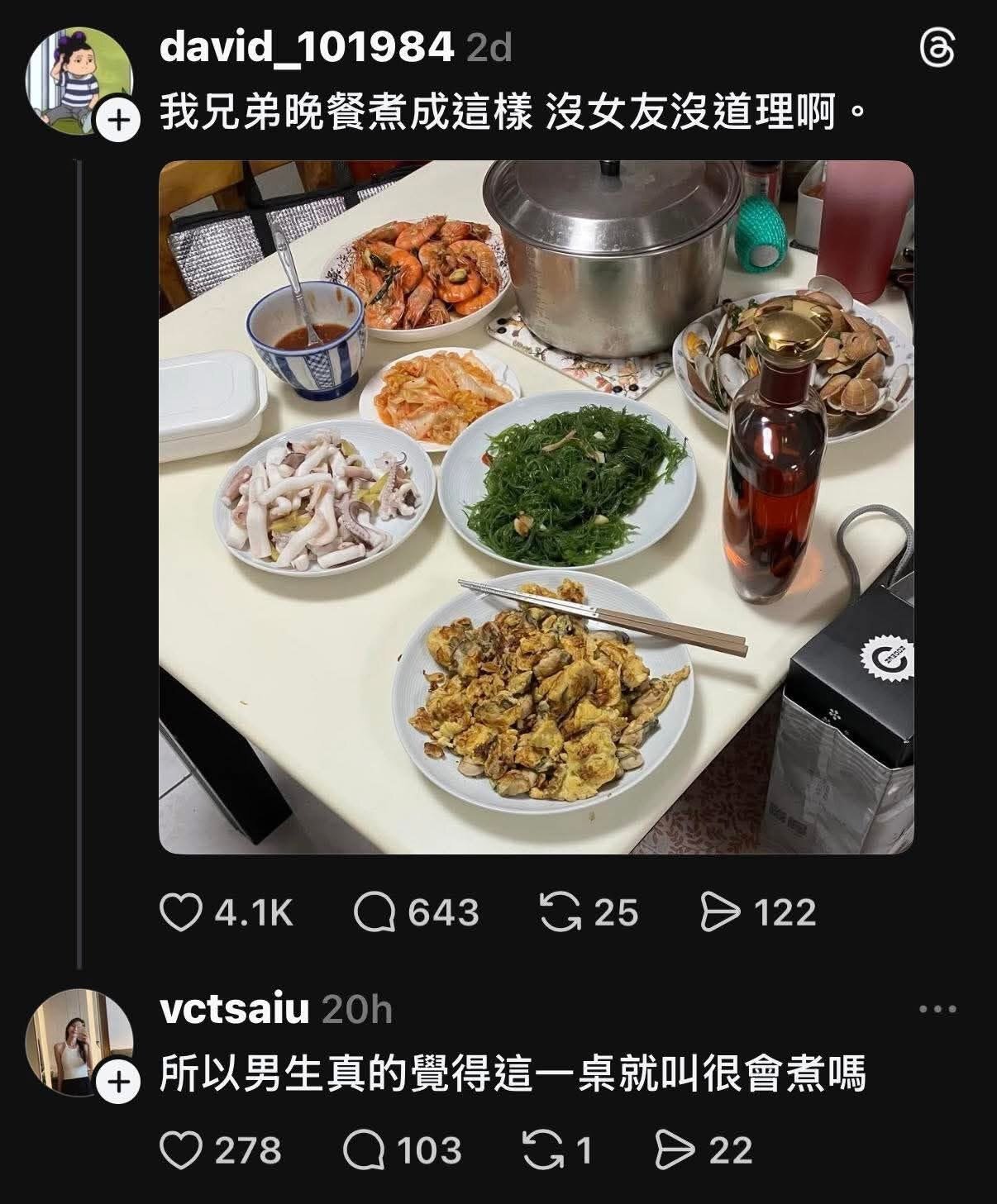Share david_101984's post via send icon
Viewport: 997px width, 1204px height.
tap(721, 912)
